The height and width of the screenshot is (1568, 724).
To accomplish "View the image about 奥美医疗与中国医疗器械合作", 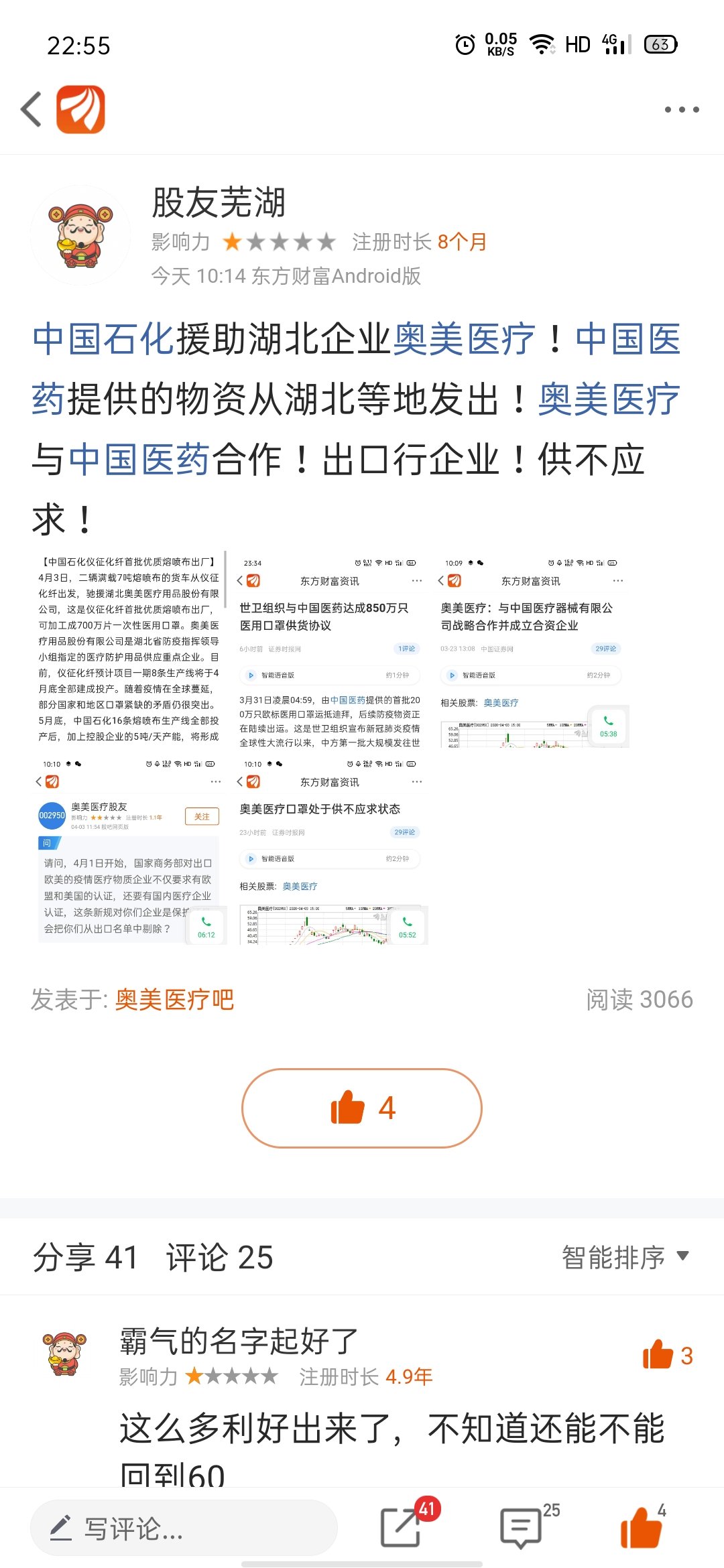I will (x=532, y=649).
